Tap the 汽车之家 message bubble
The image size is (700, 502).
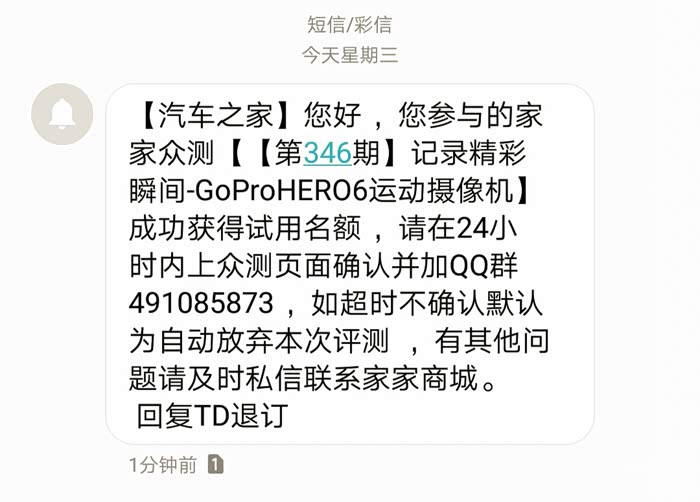(350, 264)
